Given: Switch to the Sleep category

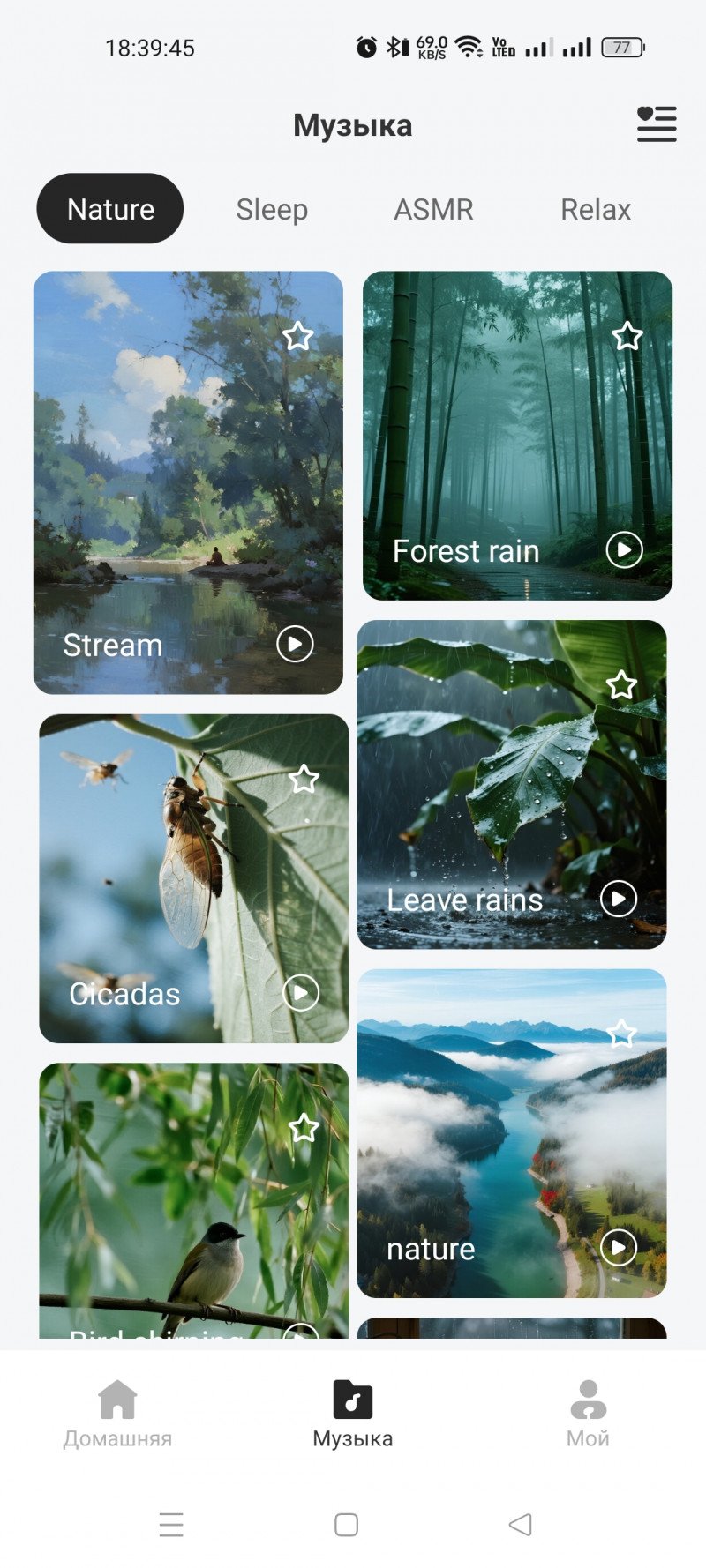Looking at the screenshot, I should pos(272,210).
